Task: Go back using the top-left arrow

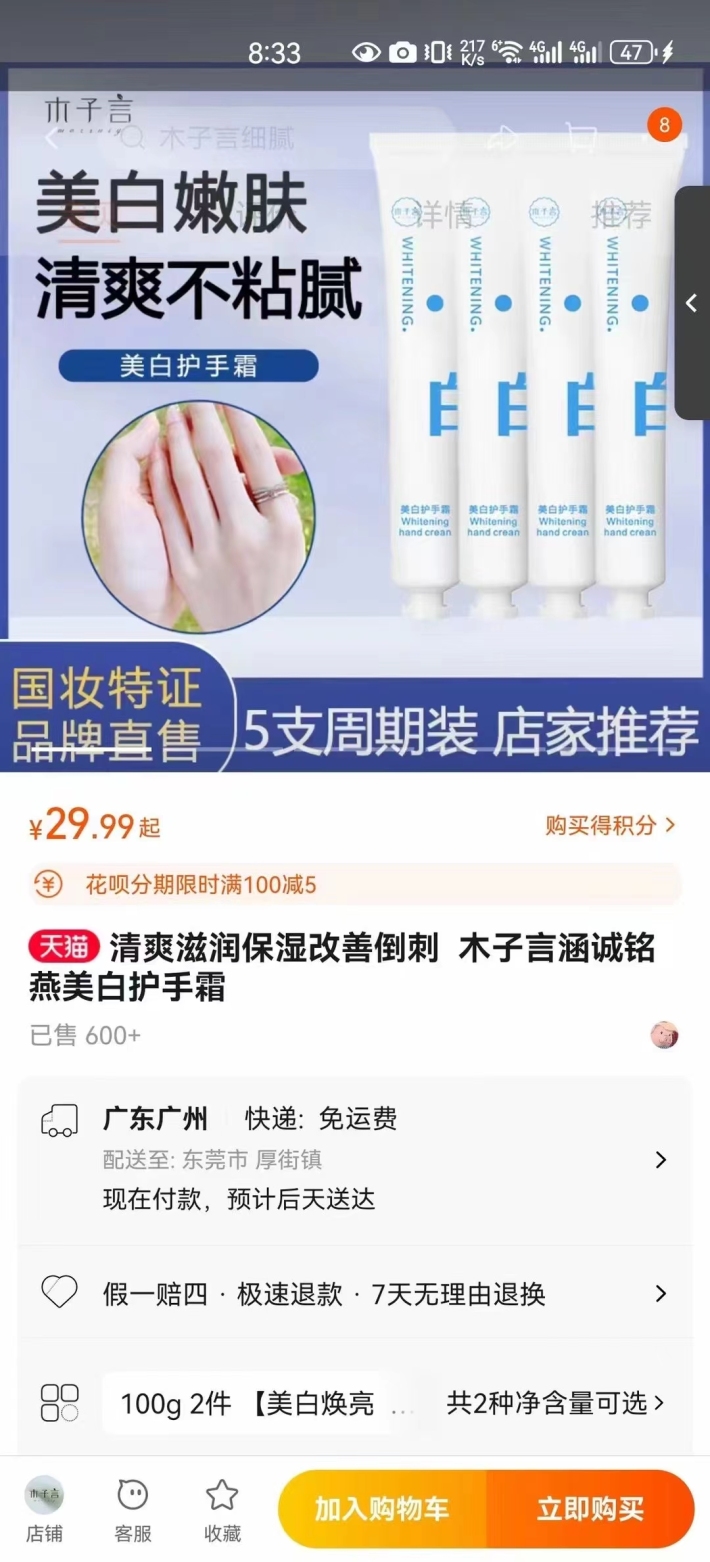Action: pos(52,137)
